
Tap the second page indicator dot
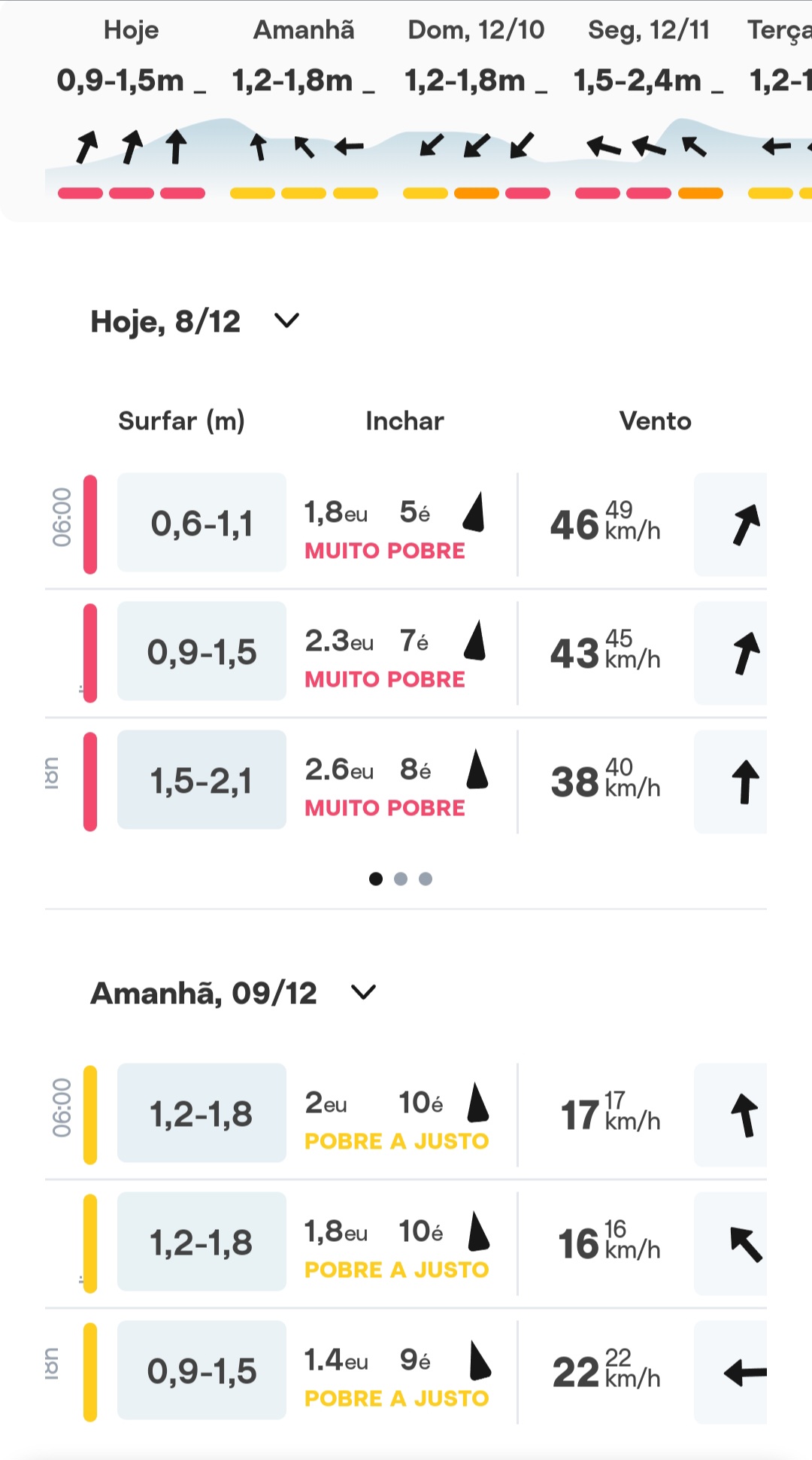tap(401, 879)
